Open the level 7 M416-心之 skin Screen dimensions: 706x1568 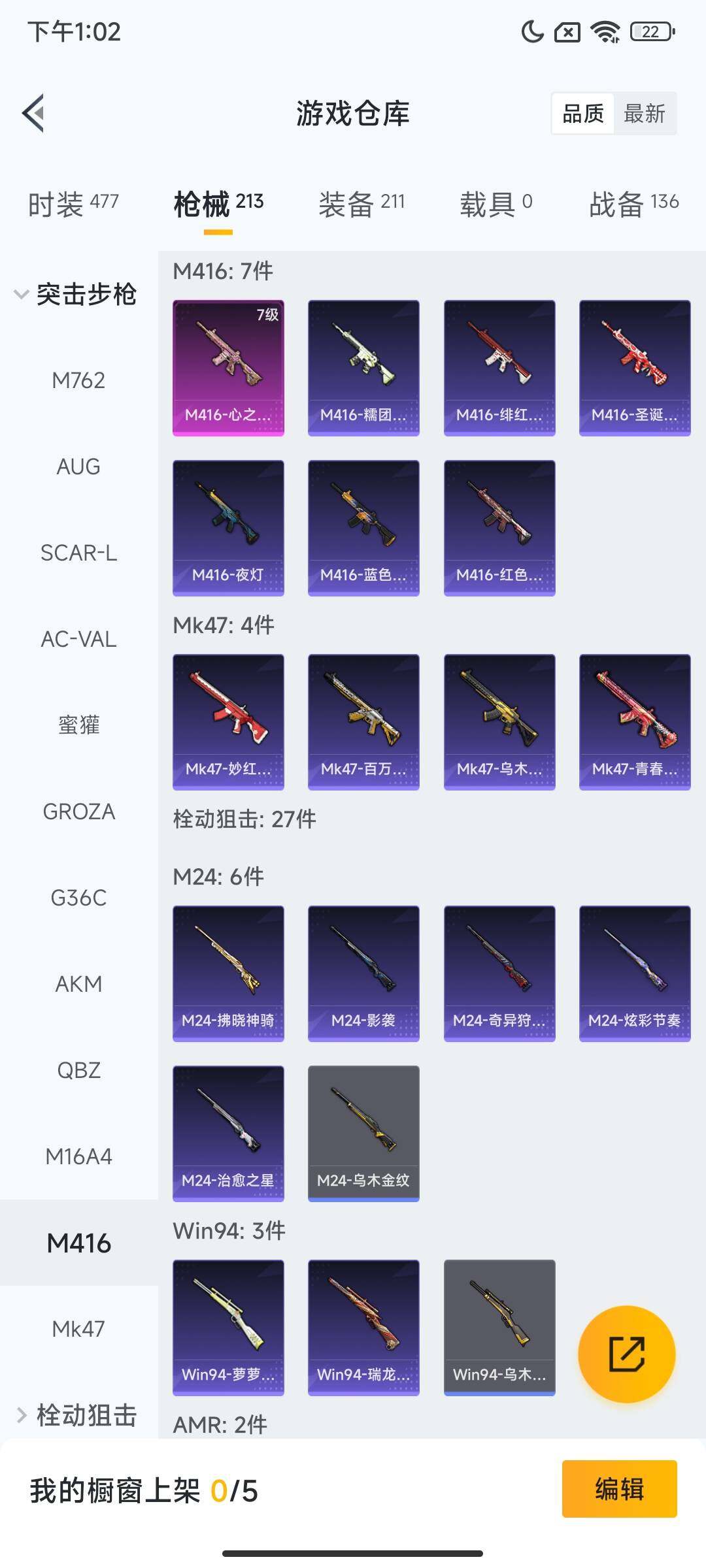[x=228, y=367]
